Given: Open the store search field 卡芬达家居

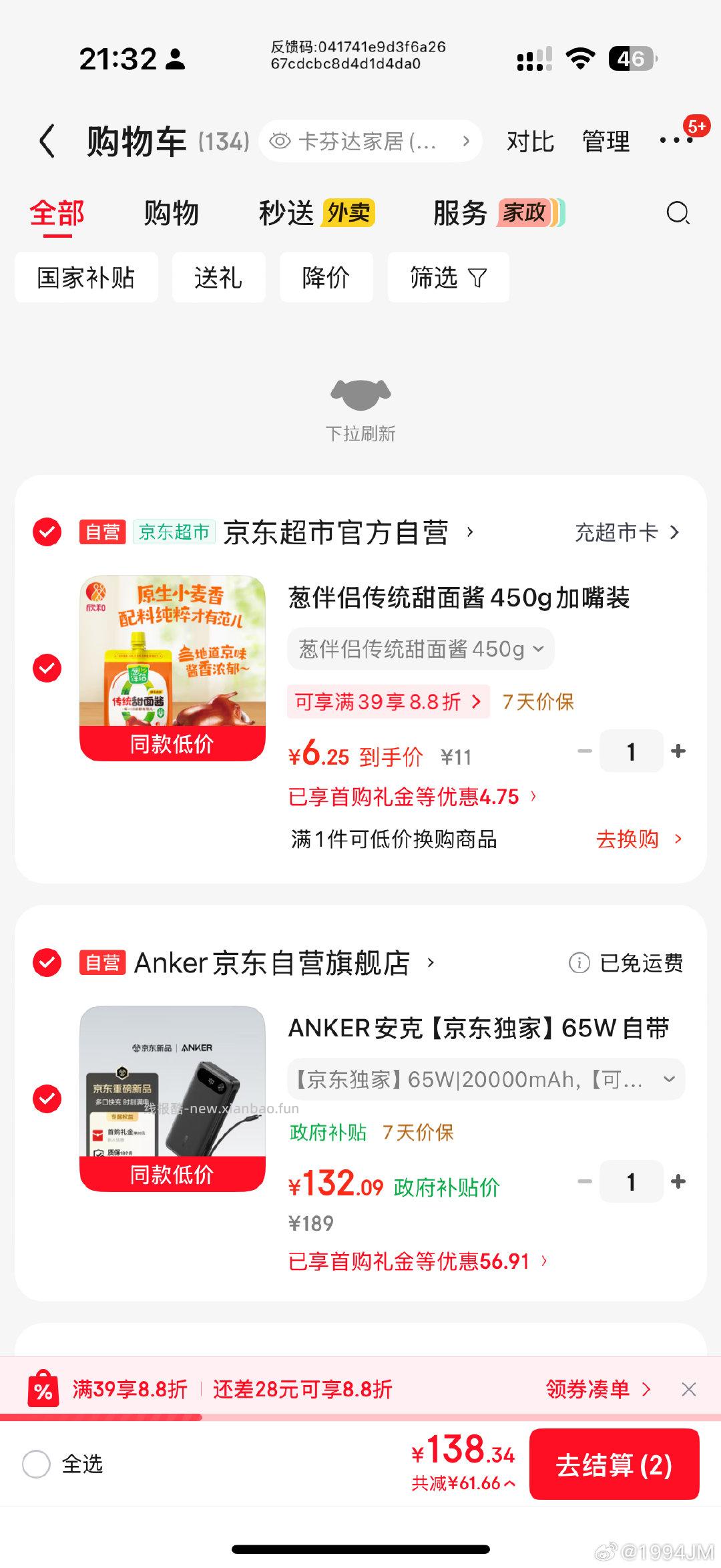Looking at the screenshot, I should 371,141.
